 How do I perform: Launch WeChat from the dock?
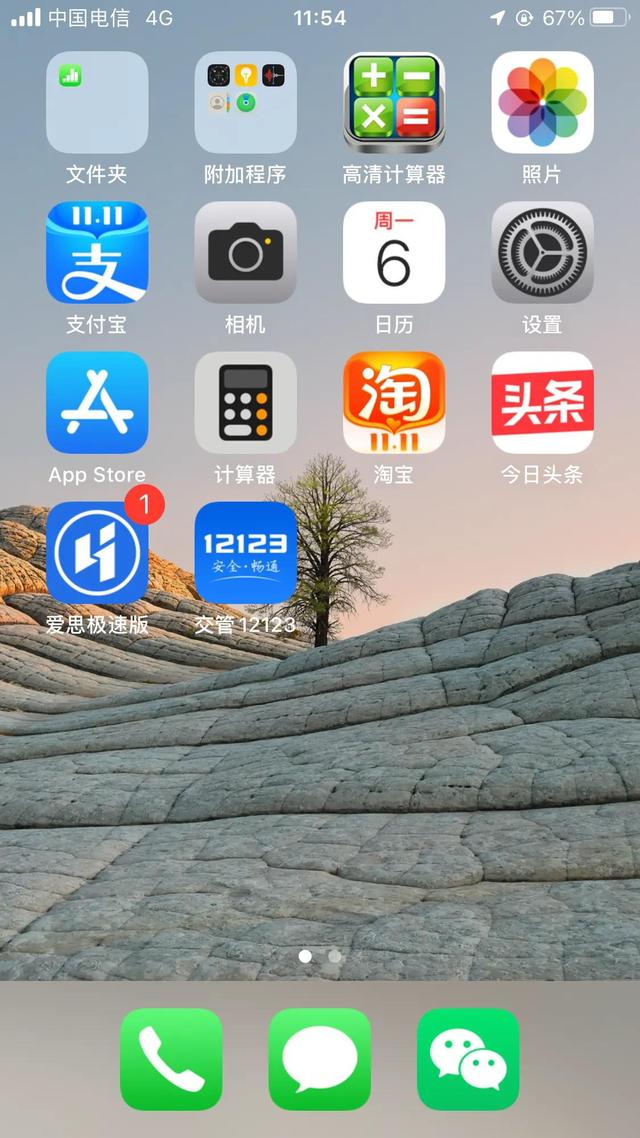tap(468, 1059)
